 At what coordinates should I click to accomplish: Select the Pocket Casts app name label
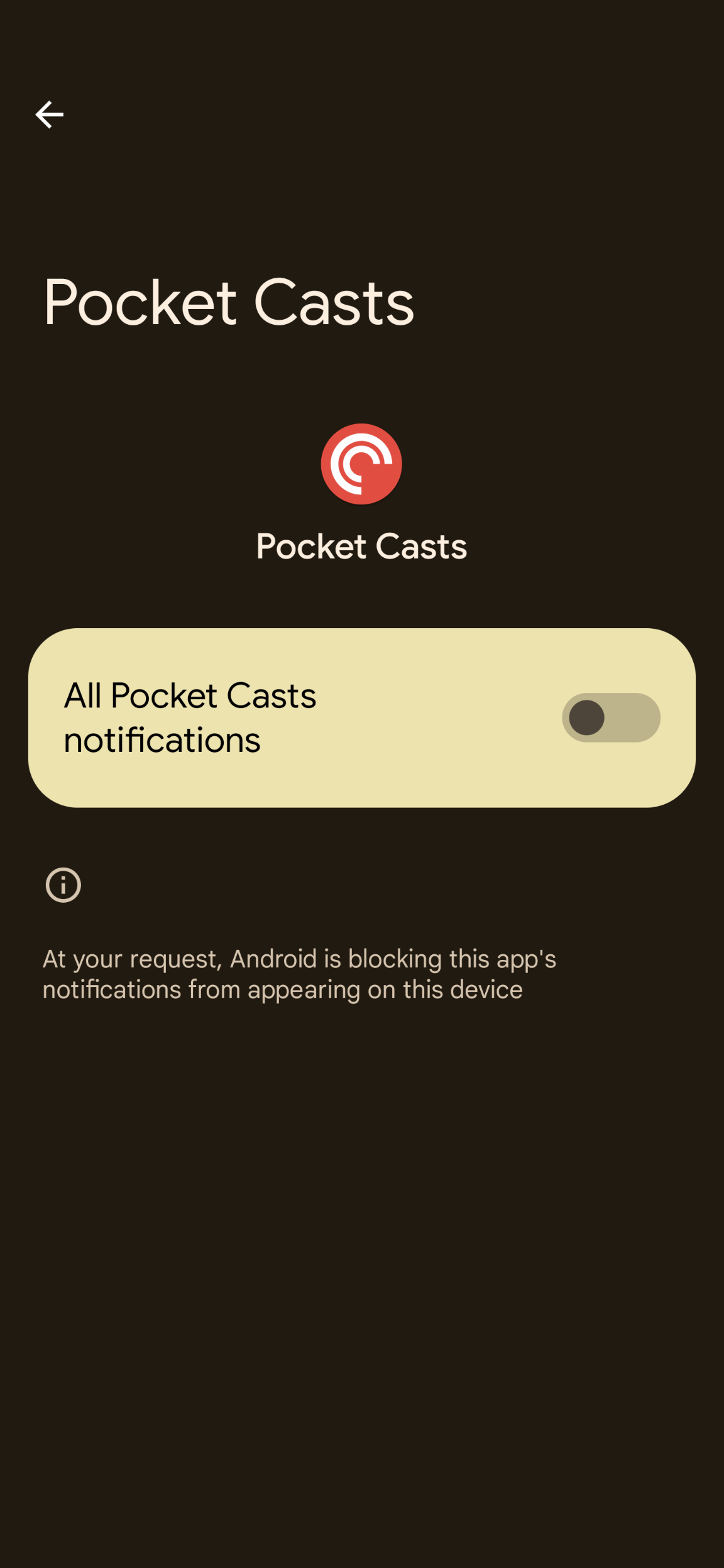point(362,546)
